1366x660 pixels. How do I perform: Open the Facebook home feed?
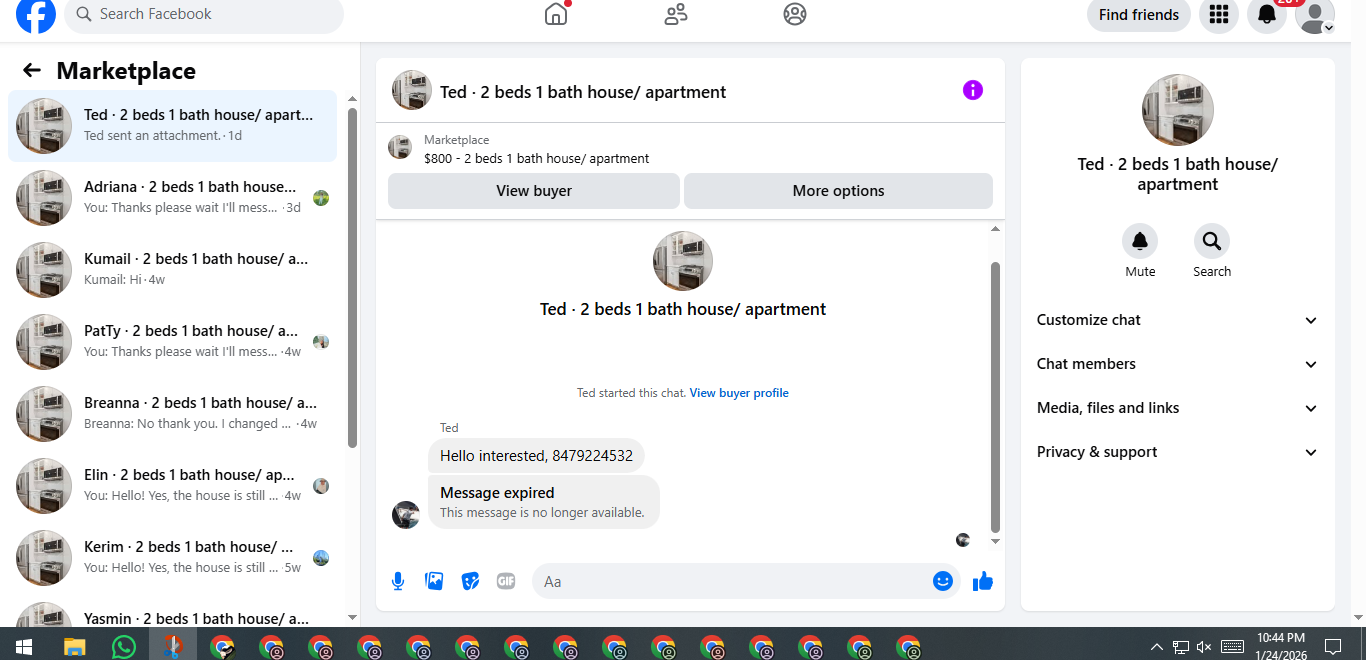click(556, 14)
